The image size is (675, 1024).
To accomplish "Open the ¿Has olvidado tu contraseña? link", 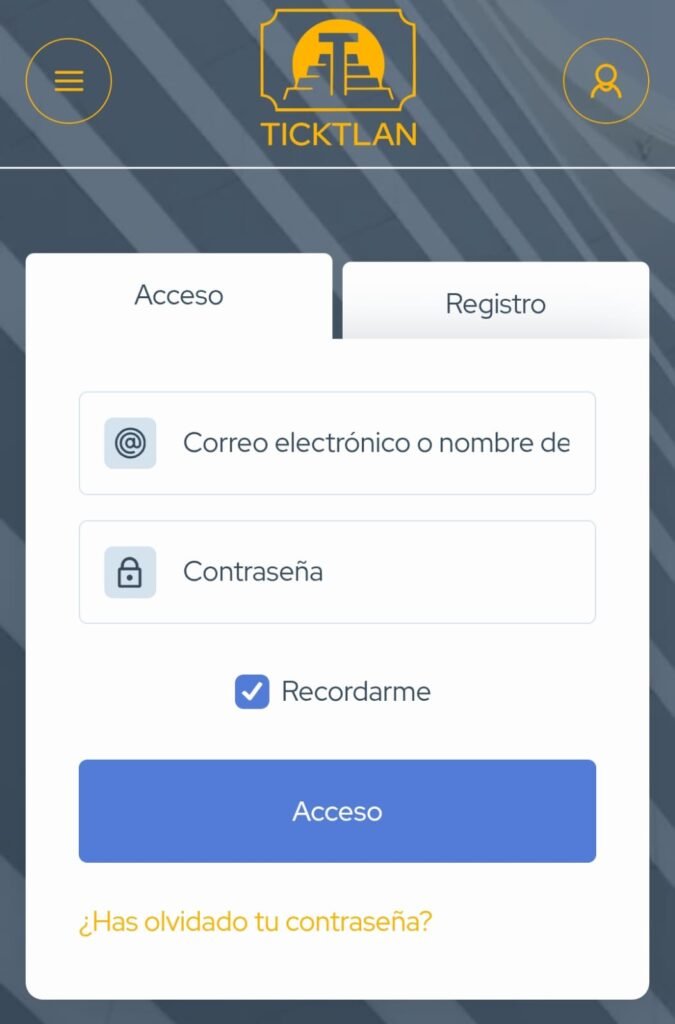I will click(255, 921).
